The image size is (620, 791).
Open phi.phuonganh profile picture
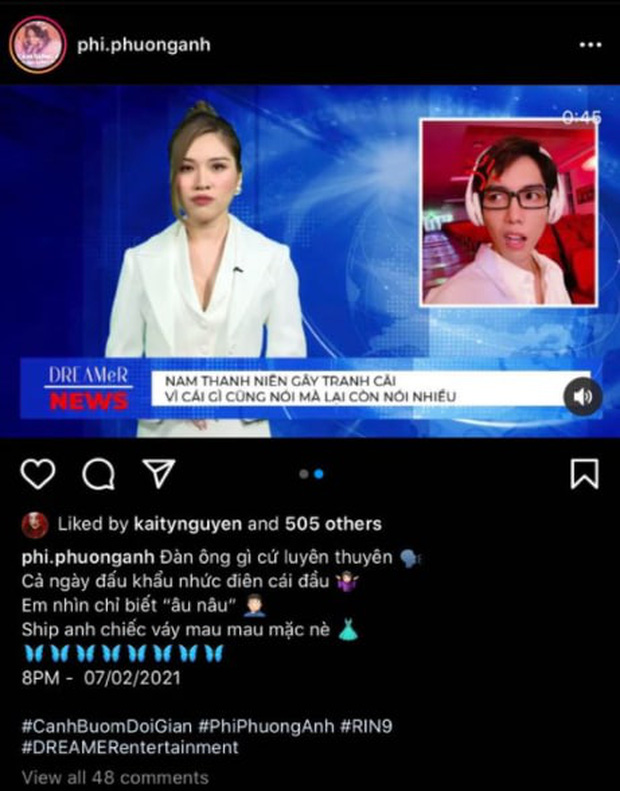tap(38, 45)
